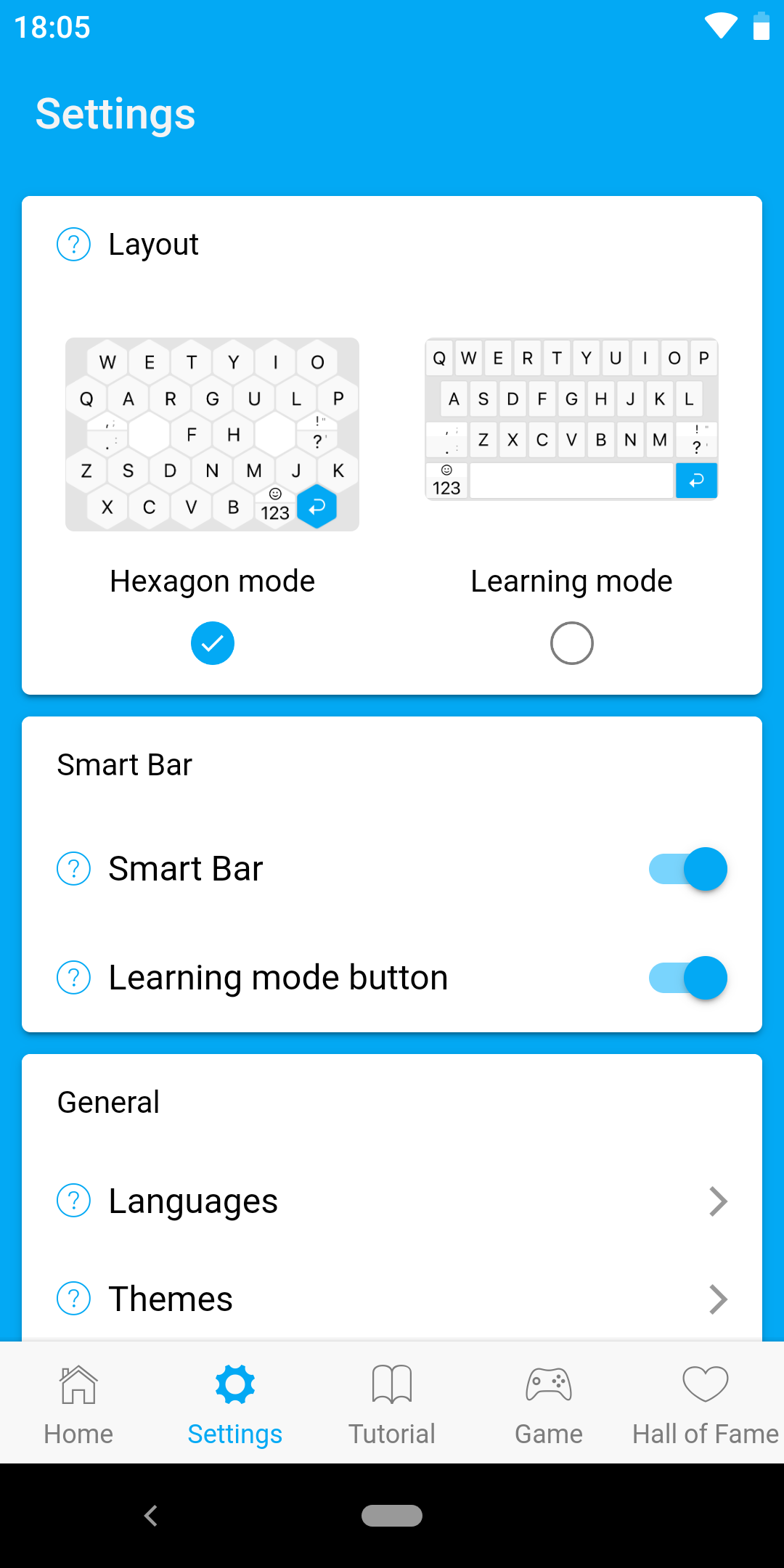Disable the Learning mode button switch

pyautogui.click(x=687, y=978)
